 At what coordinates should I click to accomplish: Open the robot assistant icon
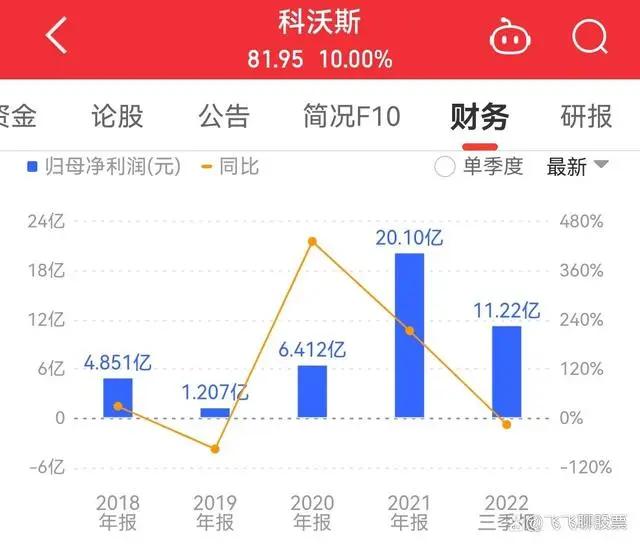(x=511, y=38)
